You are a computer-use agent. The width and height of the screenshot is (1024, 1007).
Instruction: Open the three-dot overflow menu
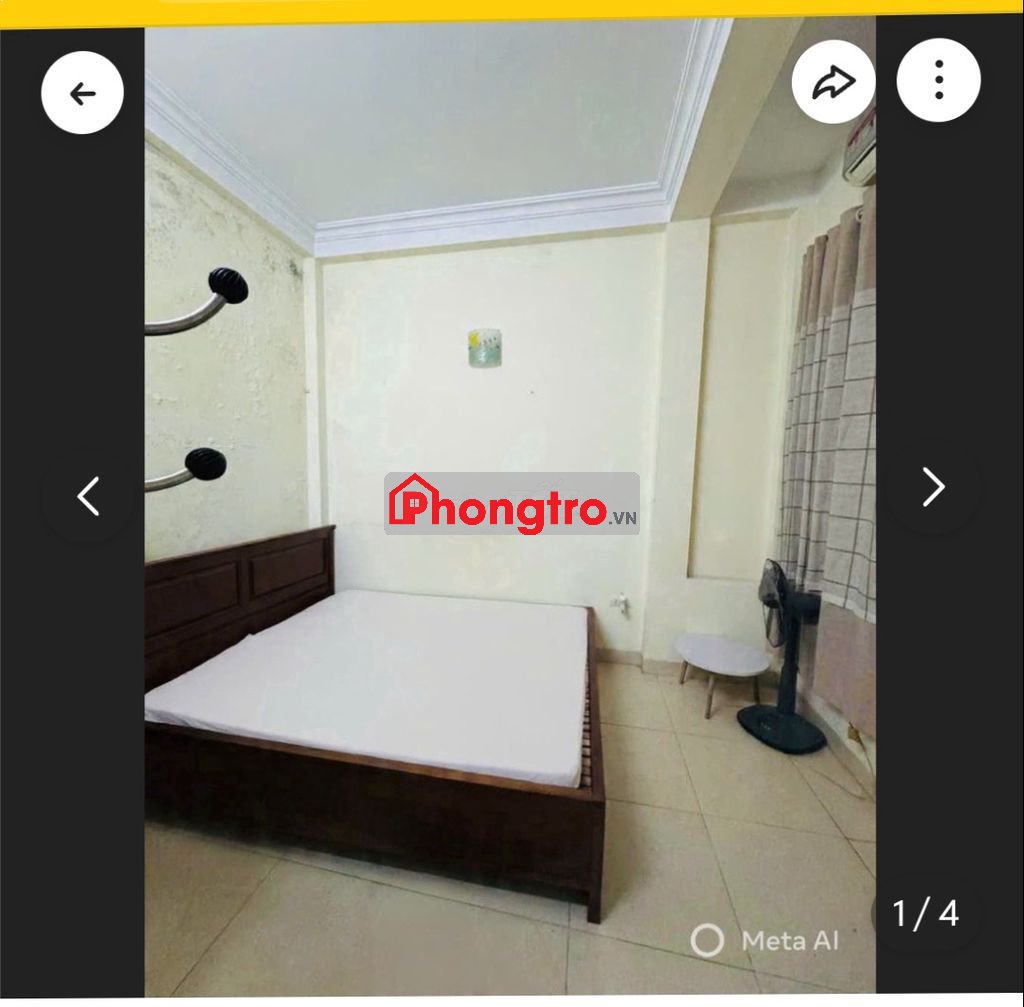(938, 80)
